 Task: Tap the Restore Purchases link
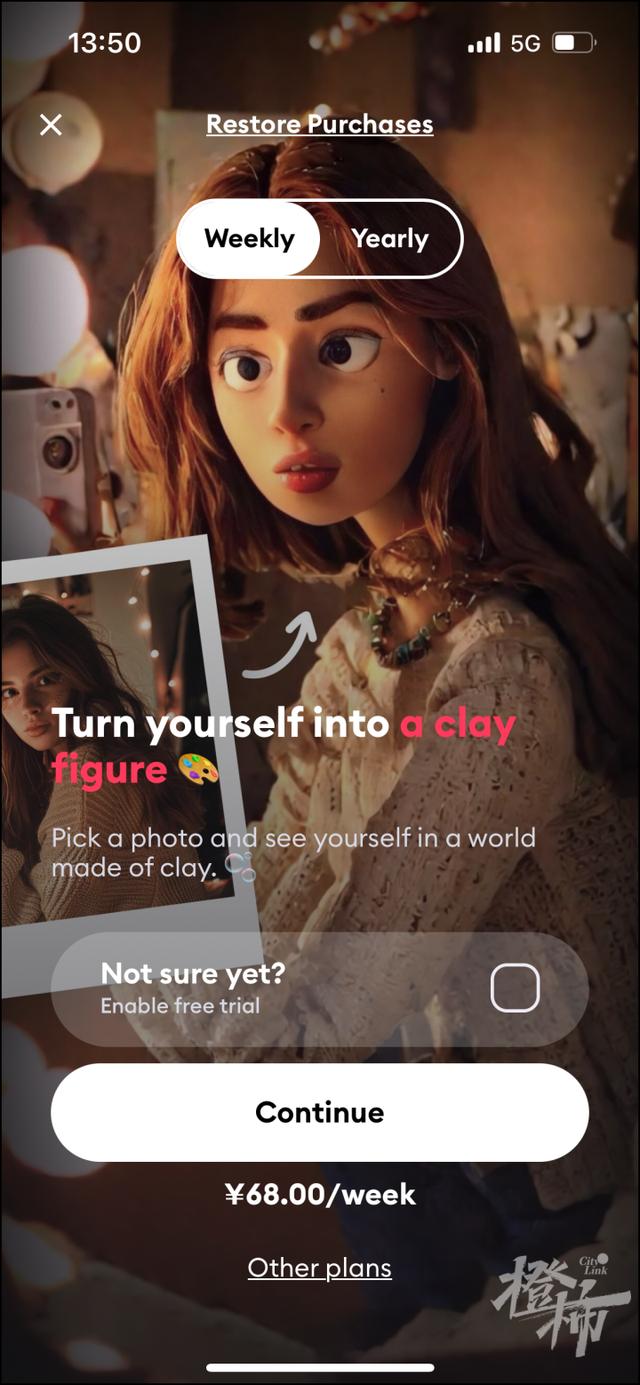point(320,124)
